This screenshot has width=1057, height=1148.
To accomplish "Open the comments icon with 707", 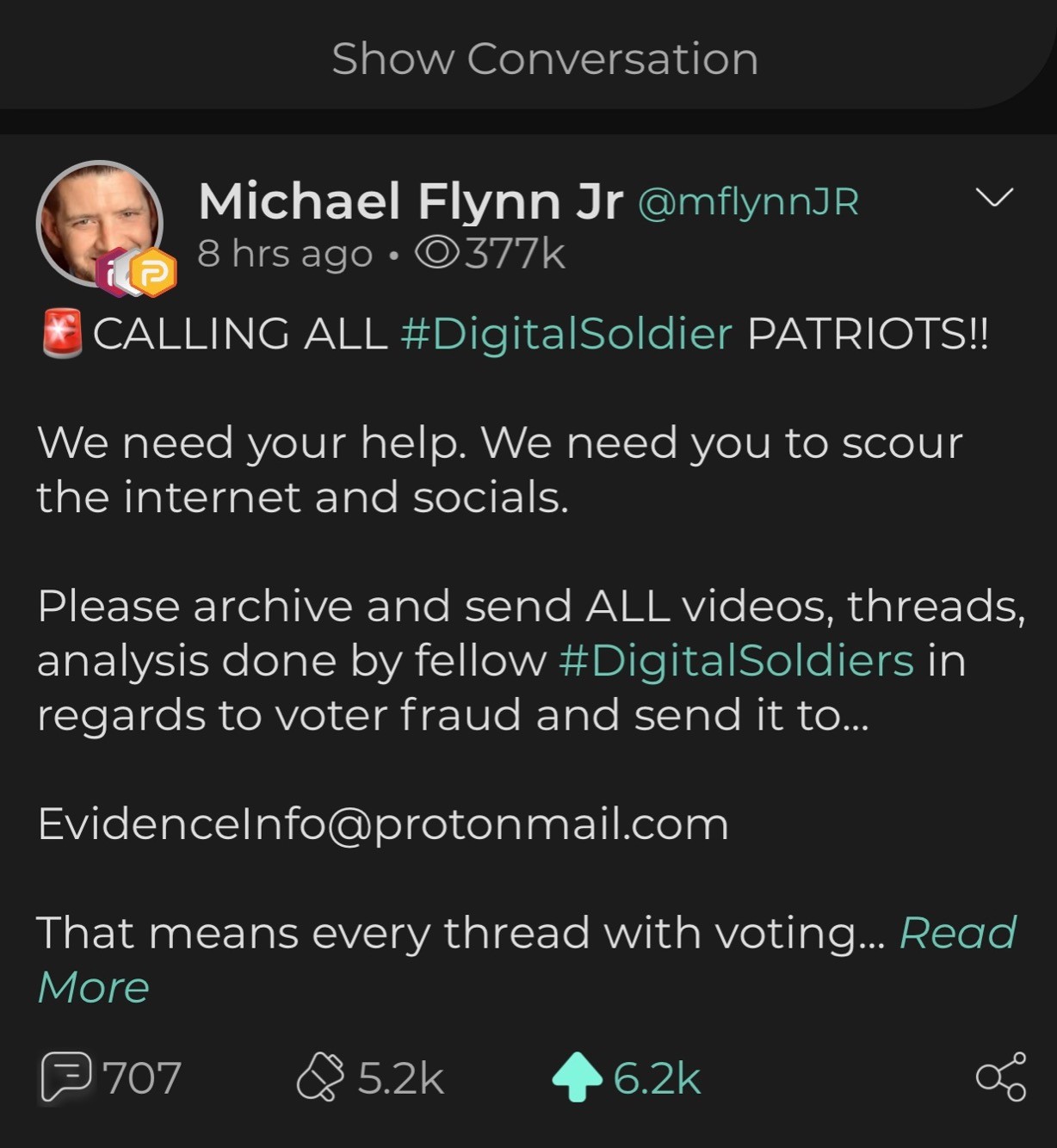I will (x=65, y=1077).
